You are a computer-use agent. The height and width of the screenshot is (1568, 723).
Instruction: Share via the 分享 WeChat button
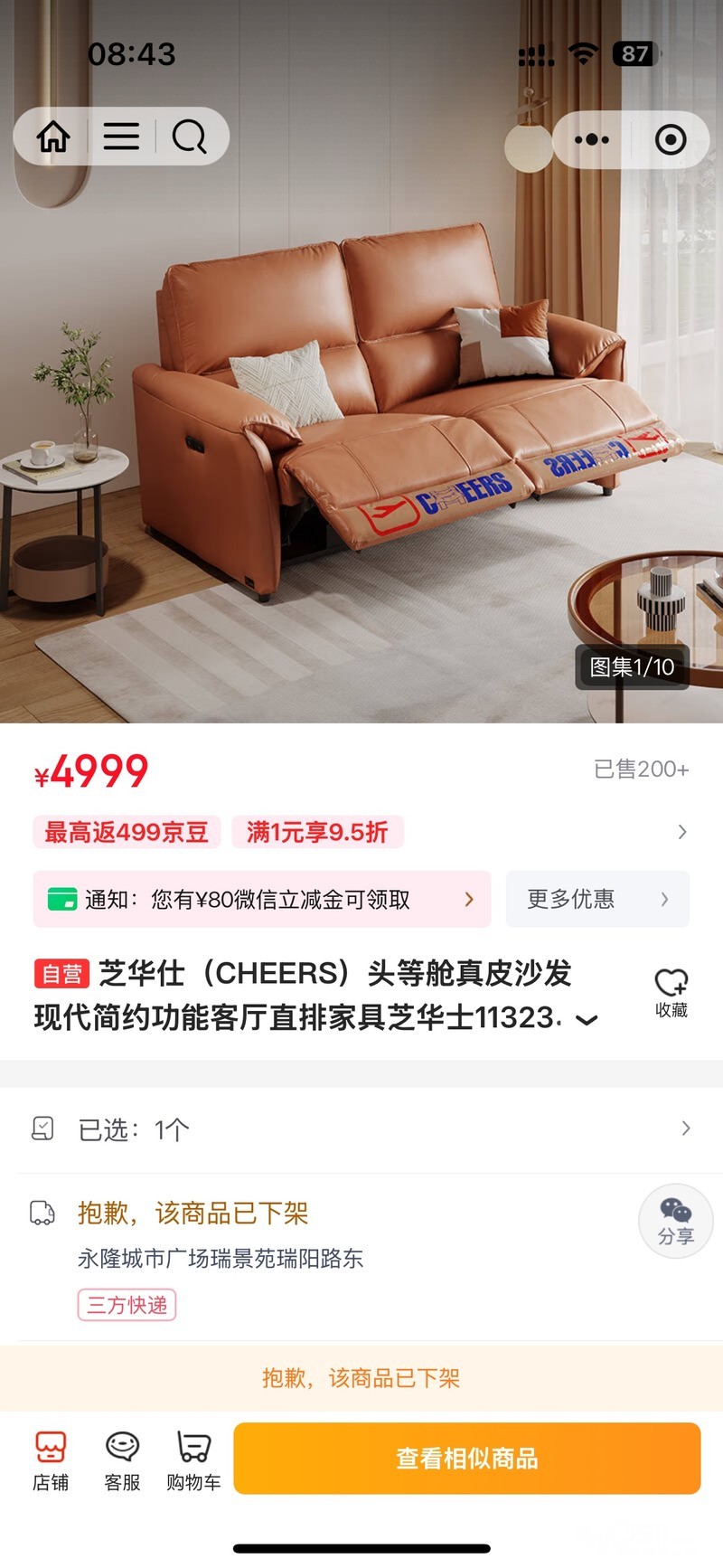click(x=675, y=1221)
